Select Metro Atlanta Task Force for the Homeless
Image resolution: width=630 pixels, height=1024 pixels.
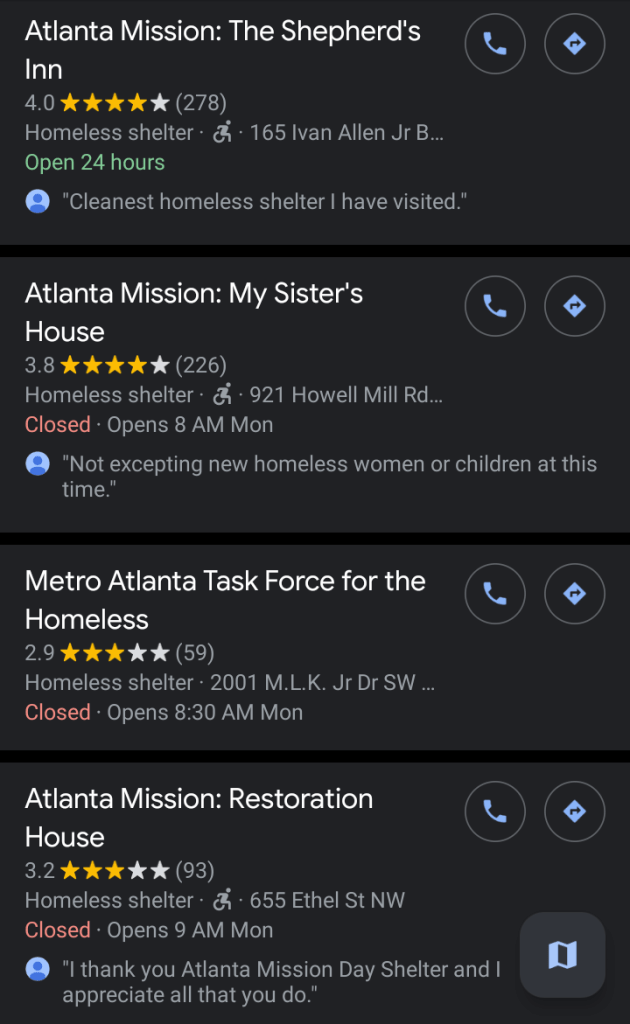tap(225, 600)
